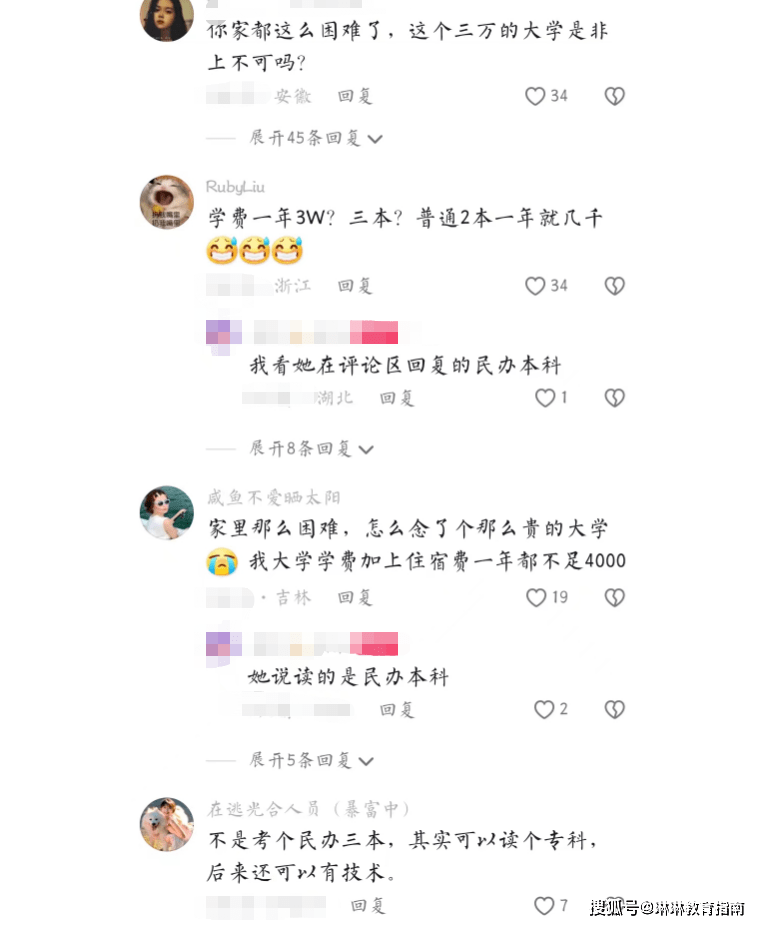
Task: Dislike 咸鱼不爱晒太阳's comment
Action: 614,597
